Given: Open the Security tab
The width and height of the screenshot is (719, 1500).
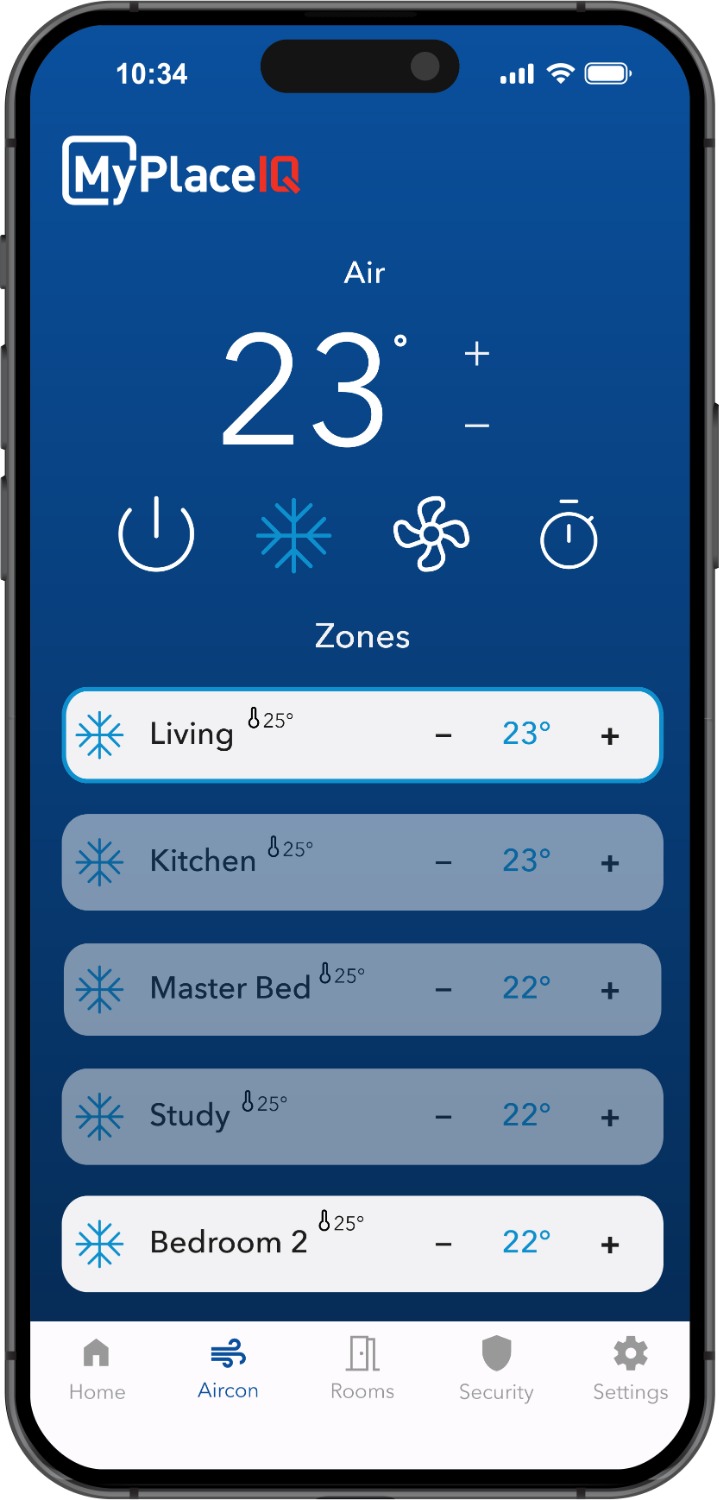Looking at the screenshot, I should click(x=496, y=1370).
